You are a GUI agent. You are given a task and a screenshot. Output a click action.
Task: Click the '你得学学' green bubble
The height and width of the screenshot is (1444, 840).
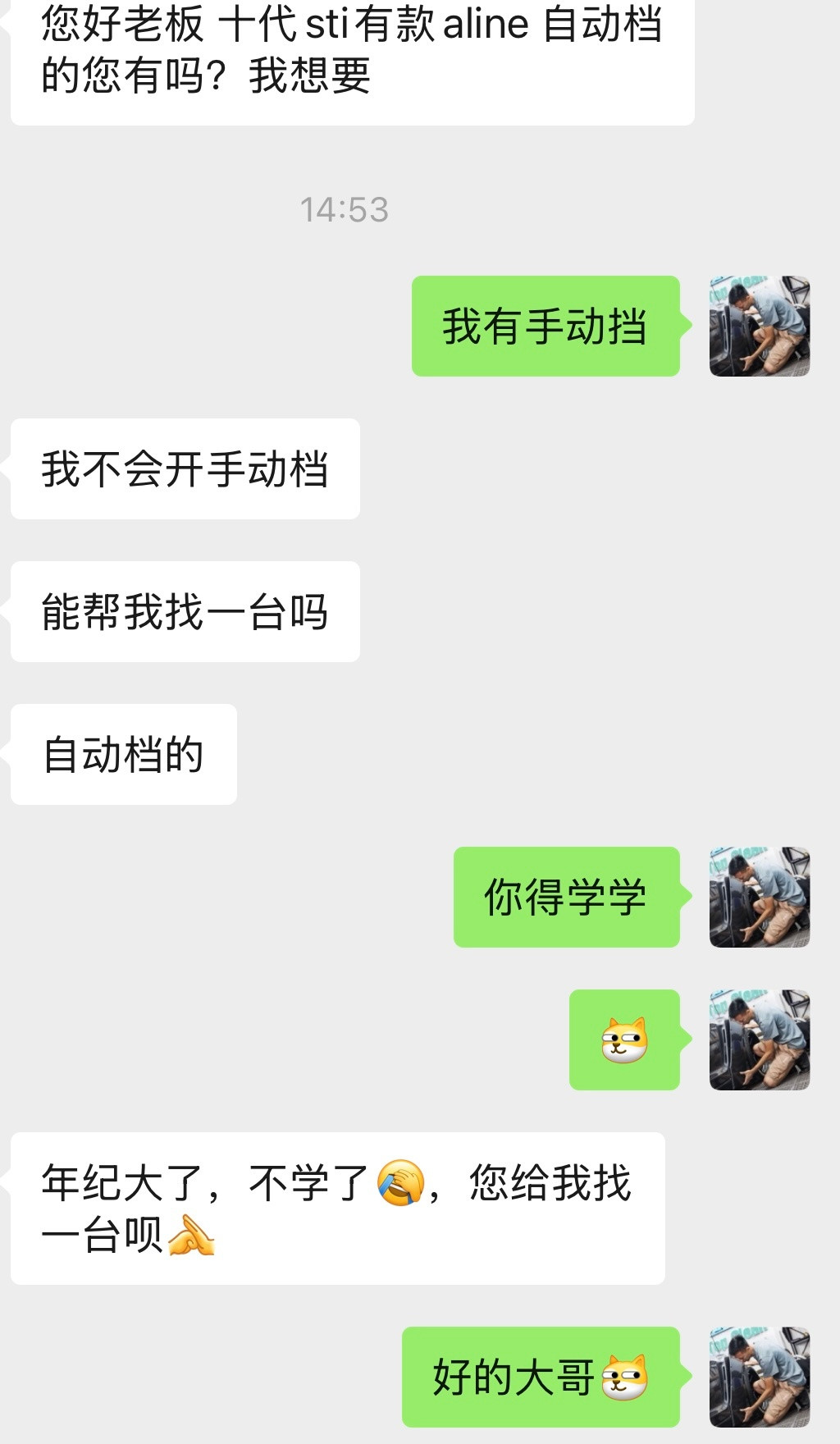coord(566,898)
